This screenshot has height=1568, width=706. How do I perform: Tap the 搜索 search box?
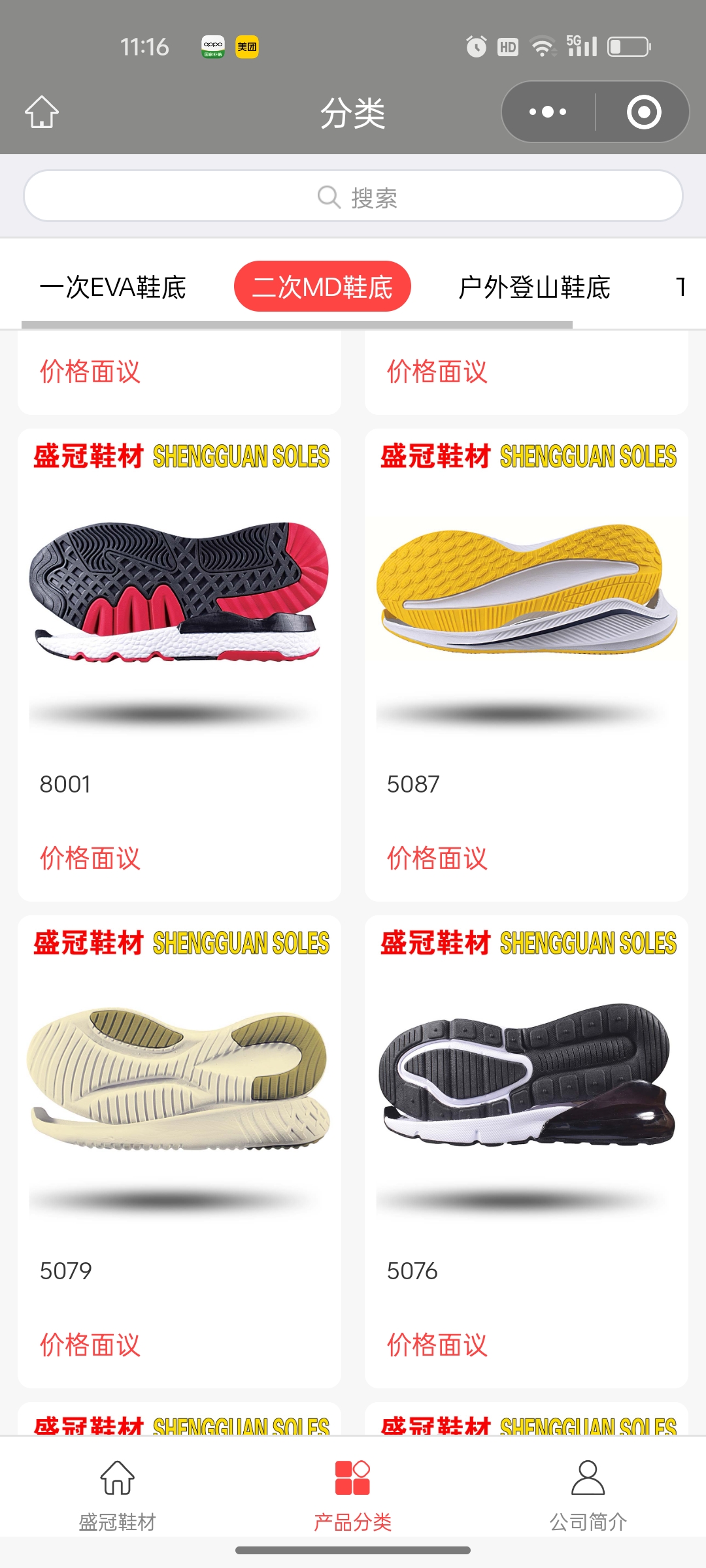click(x=353, y=196)
